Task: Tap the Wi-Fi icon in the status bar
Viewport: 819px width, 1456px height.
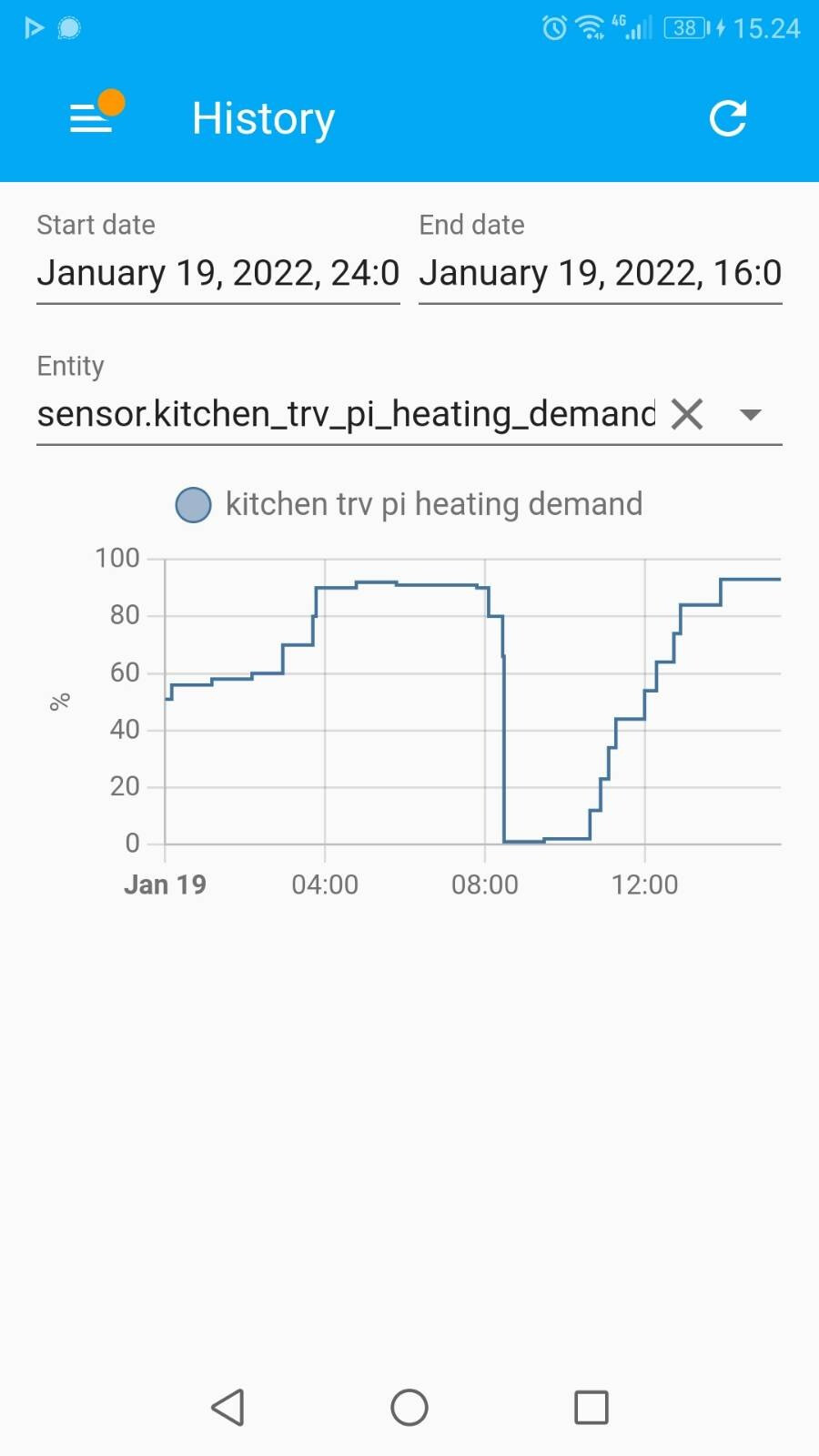Action: [x=591, y=28]
